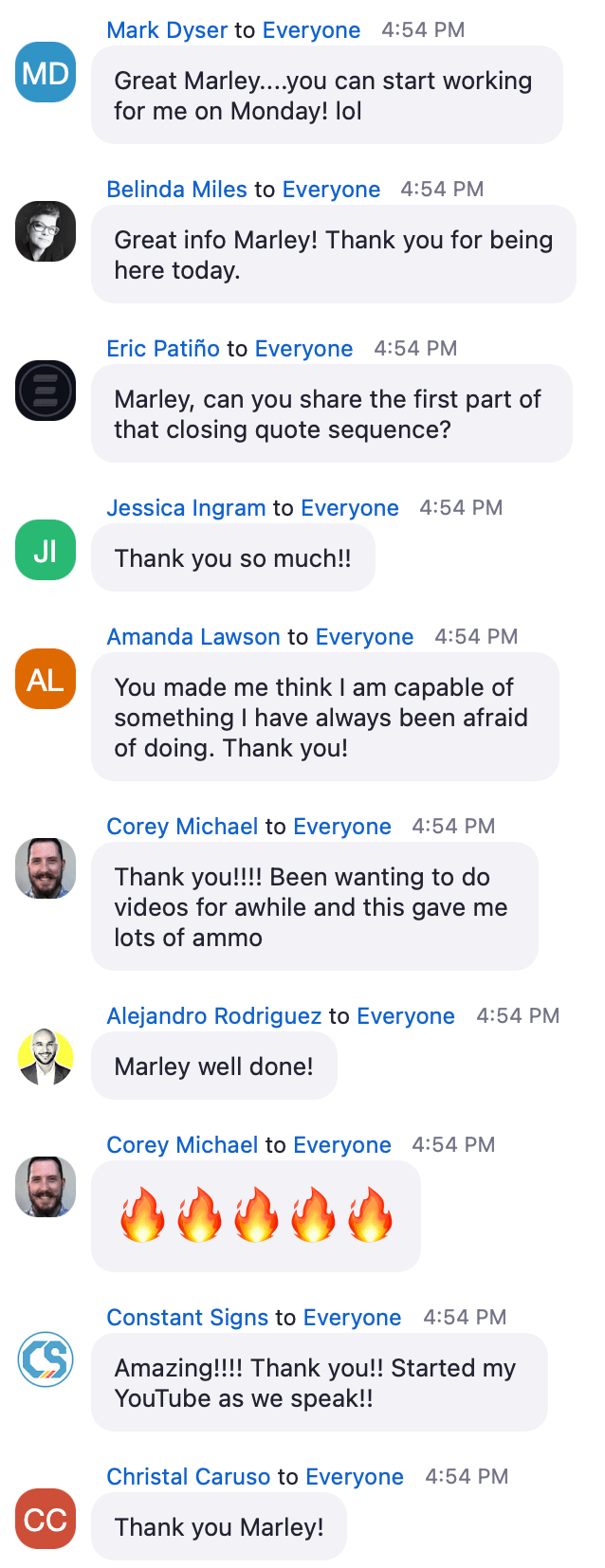The width and height of the screenshot is (605, 1568).
Task: Select Amanda Lawson's sender name
Action: pyautogui.click(x=193, y=637)
